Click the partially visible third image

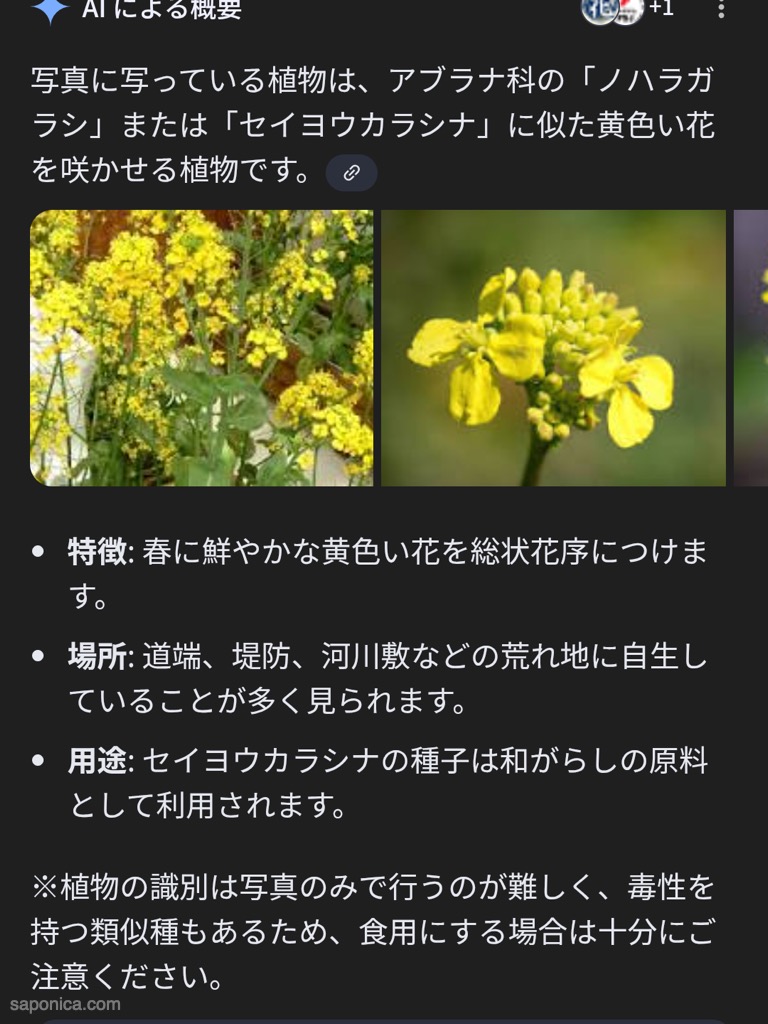point(753,348)
